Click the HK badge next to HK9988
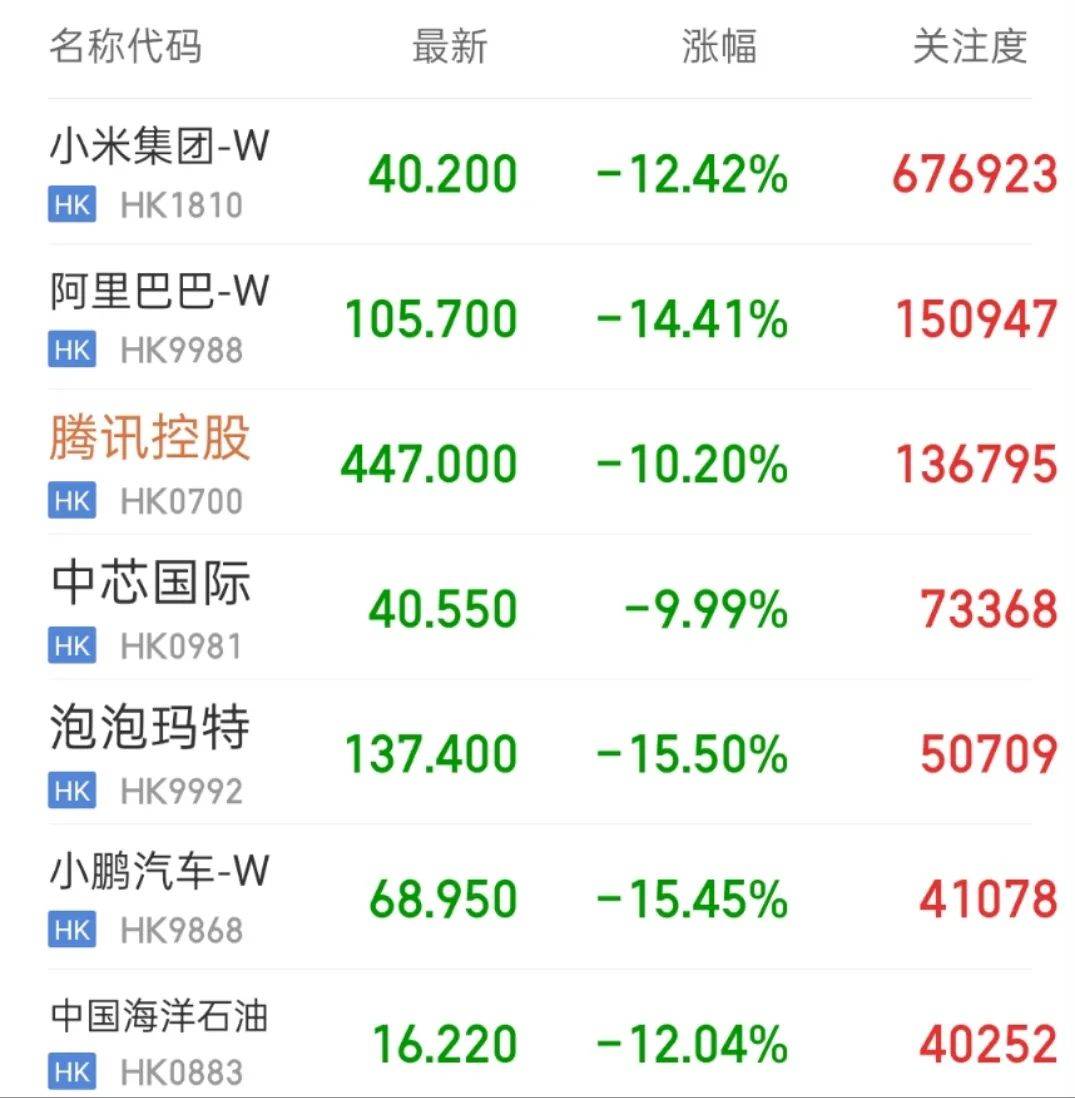Image resolution: width=1075 pixels, height=1098 pixels. coord(71,350)
